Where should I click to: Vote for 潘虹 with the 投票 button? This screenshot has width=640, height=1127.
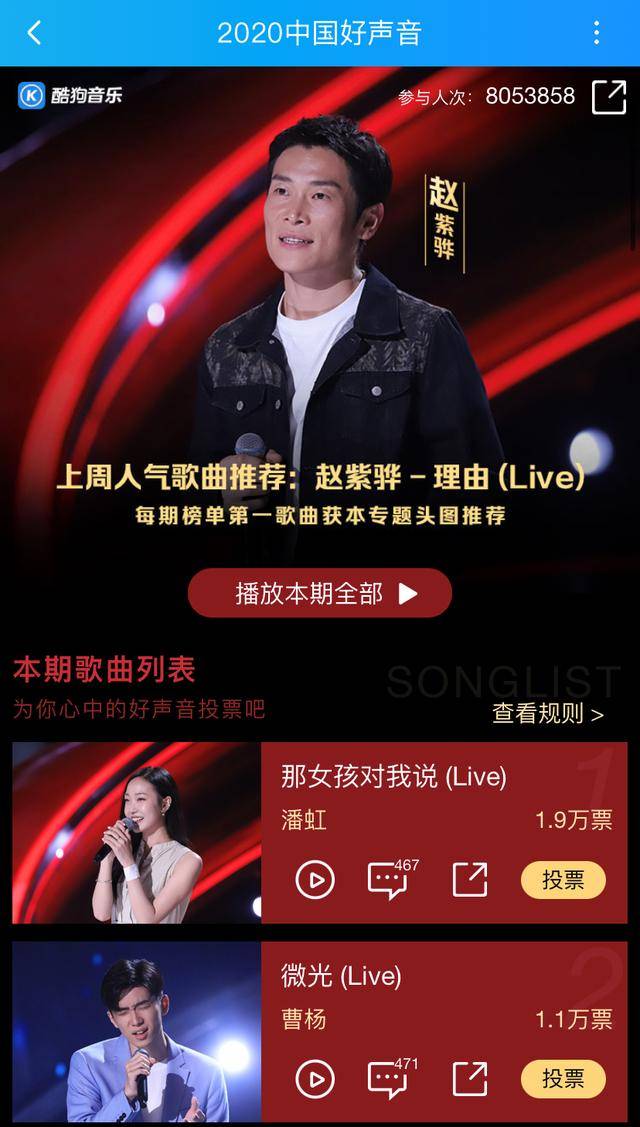(x=563, y=880)
